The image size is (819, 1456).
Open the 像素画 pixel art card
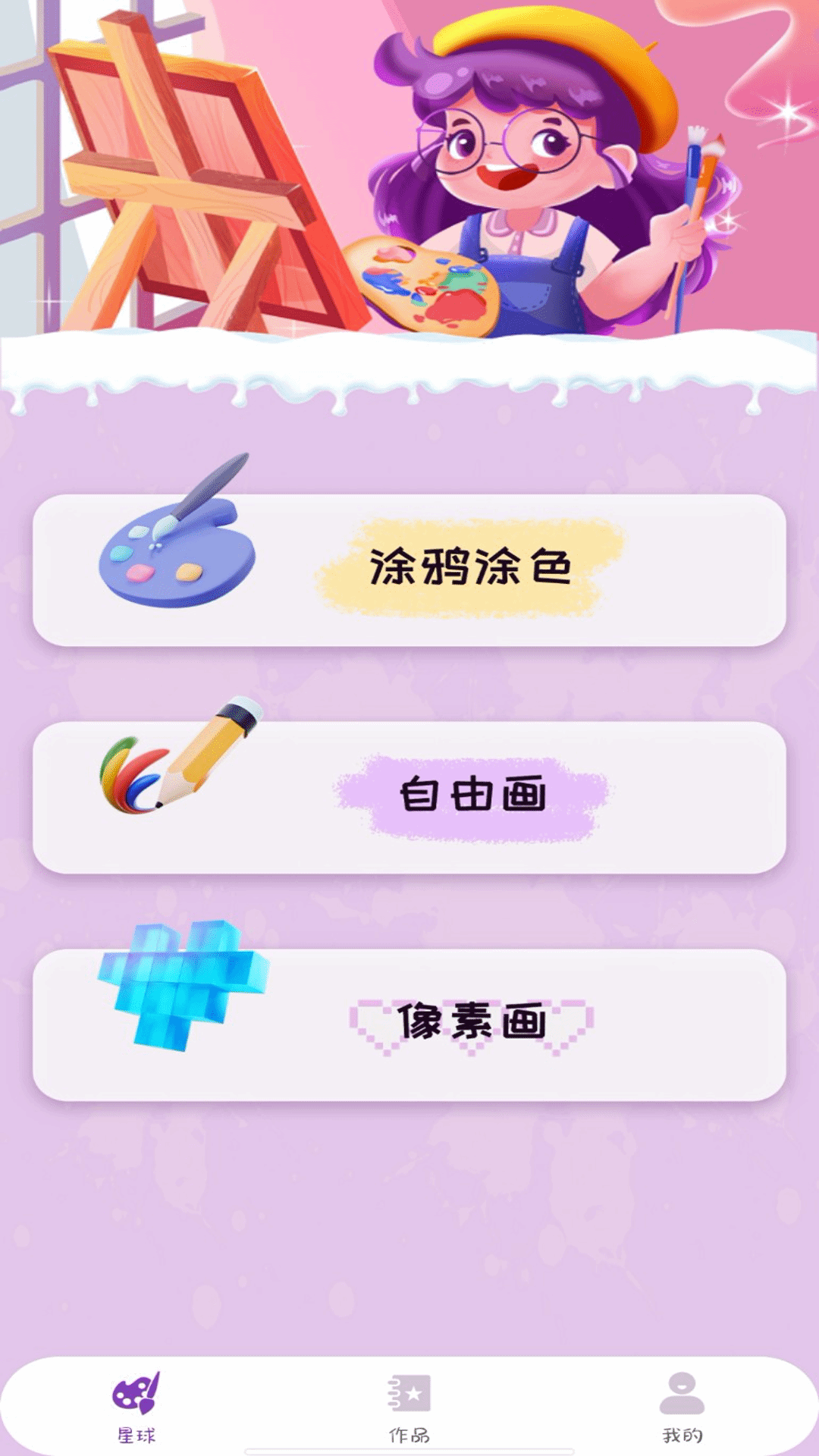[409, 1025]
